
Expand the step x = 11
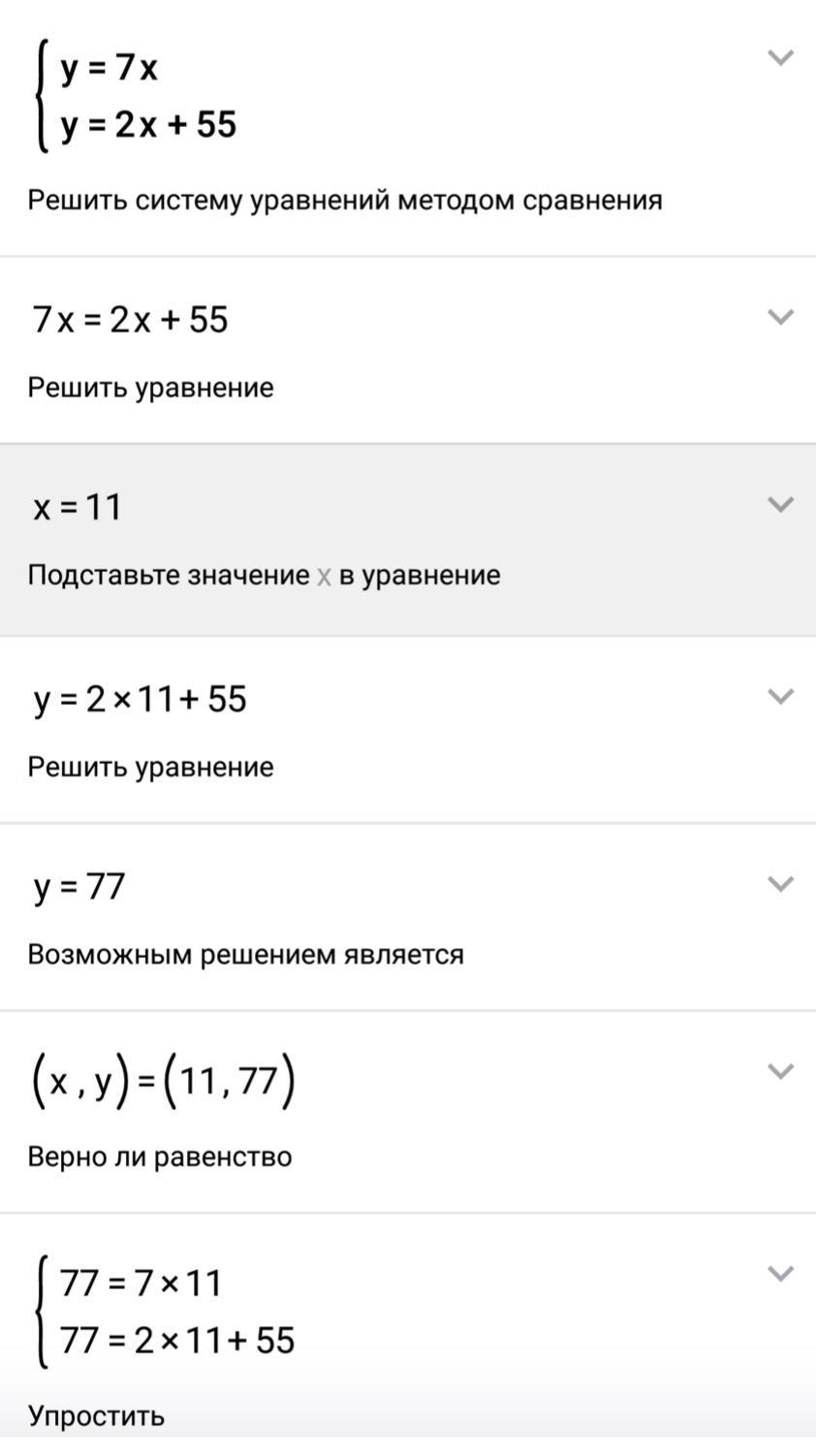point(780,504)
